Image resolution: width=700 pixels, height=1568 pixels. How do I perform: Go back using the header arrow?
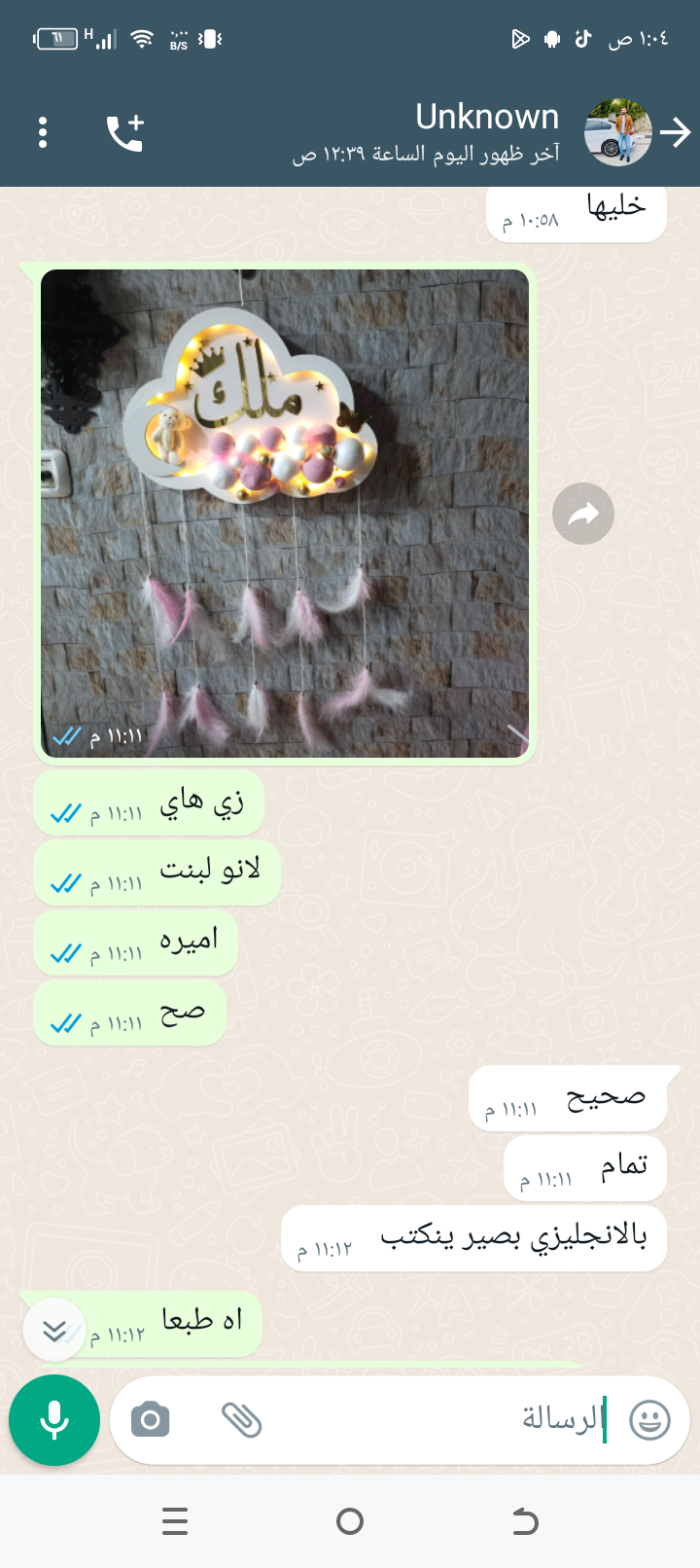pyautogui.click(x=675, y=132)
